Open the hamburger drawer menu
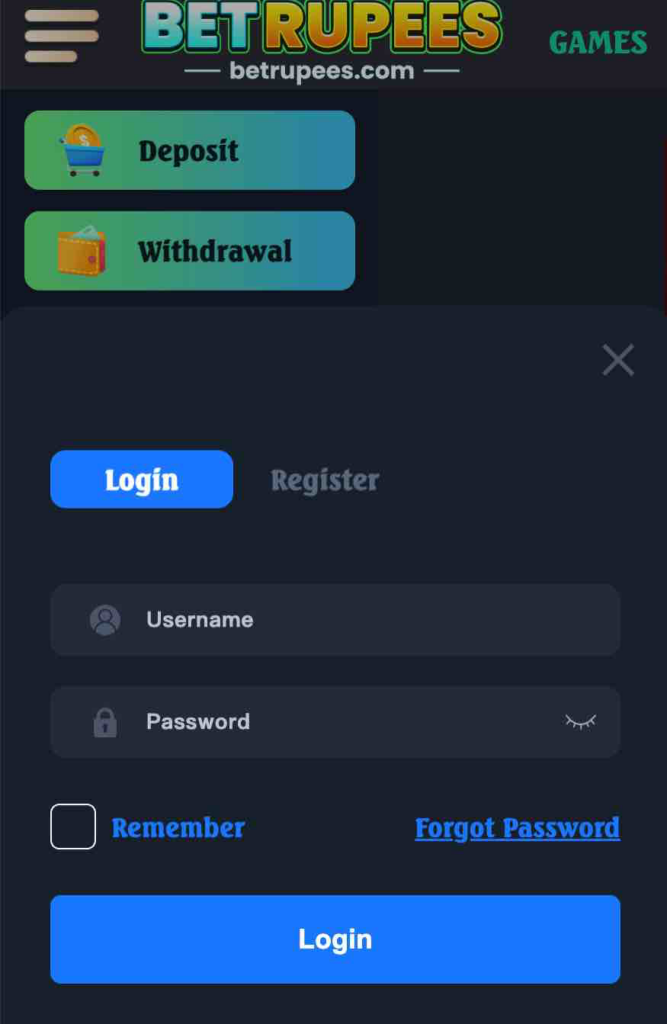This screenshot has width=667, height=1024. [61, 36]
